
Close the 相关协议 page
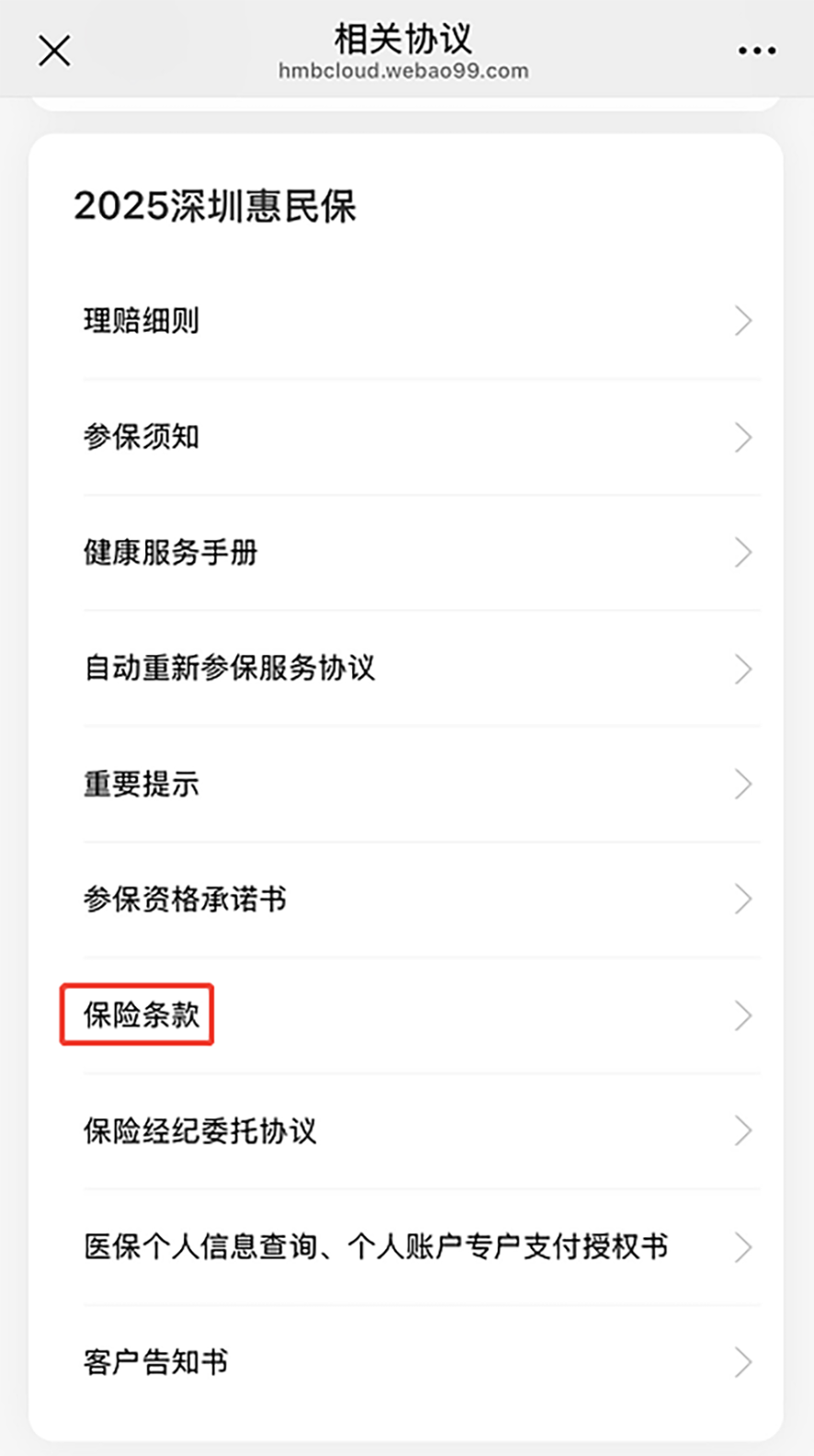54,51
